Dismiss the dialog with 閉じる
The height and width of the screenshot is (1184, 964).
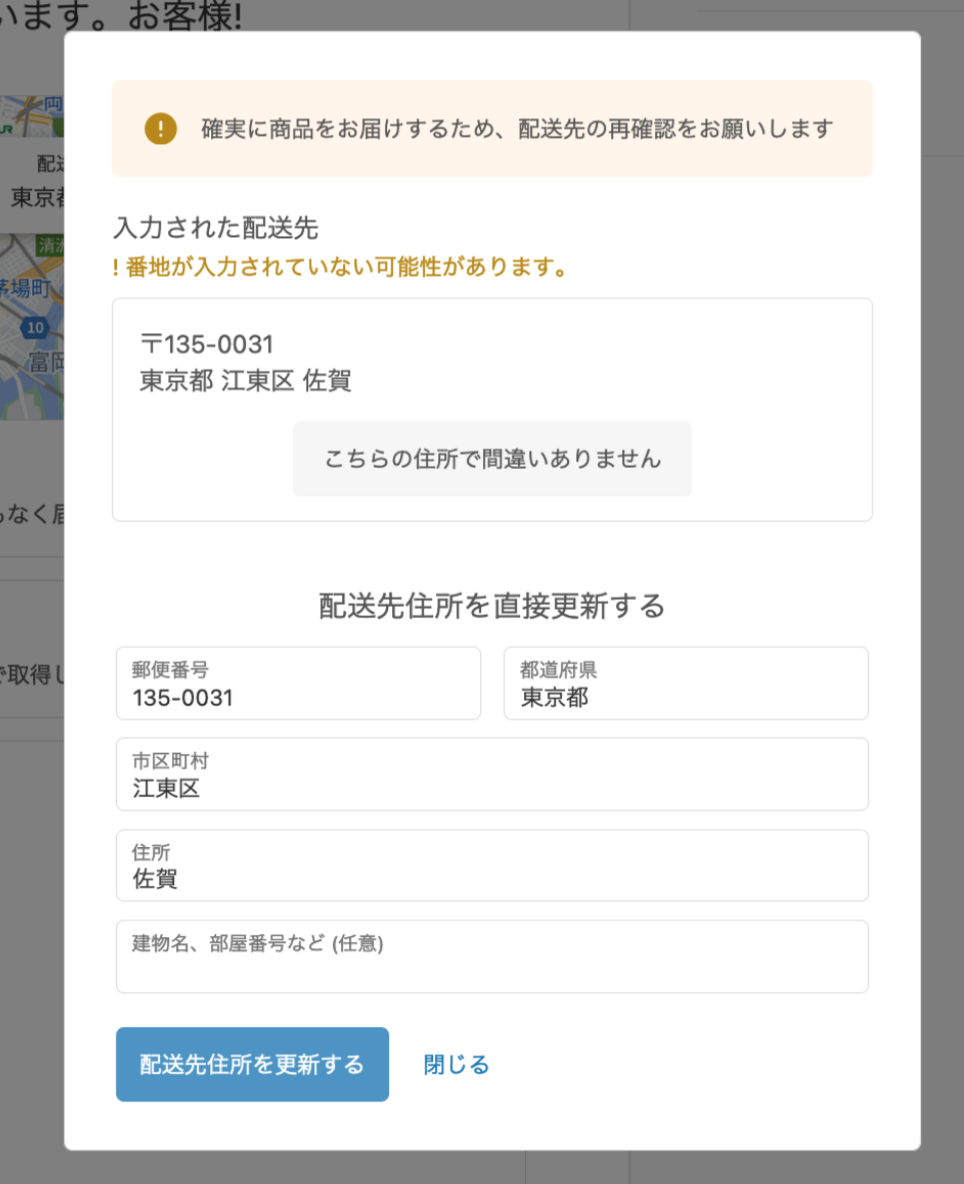pos(456,1064)
